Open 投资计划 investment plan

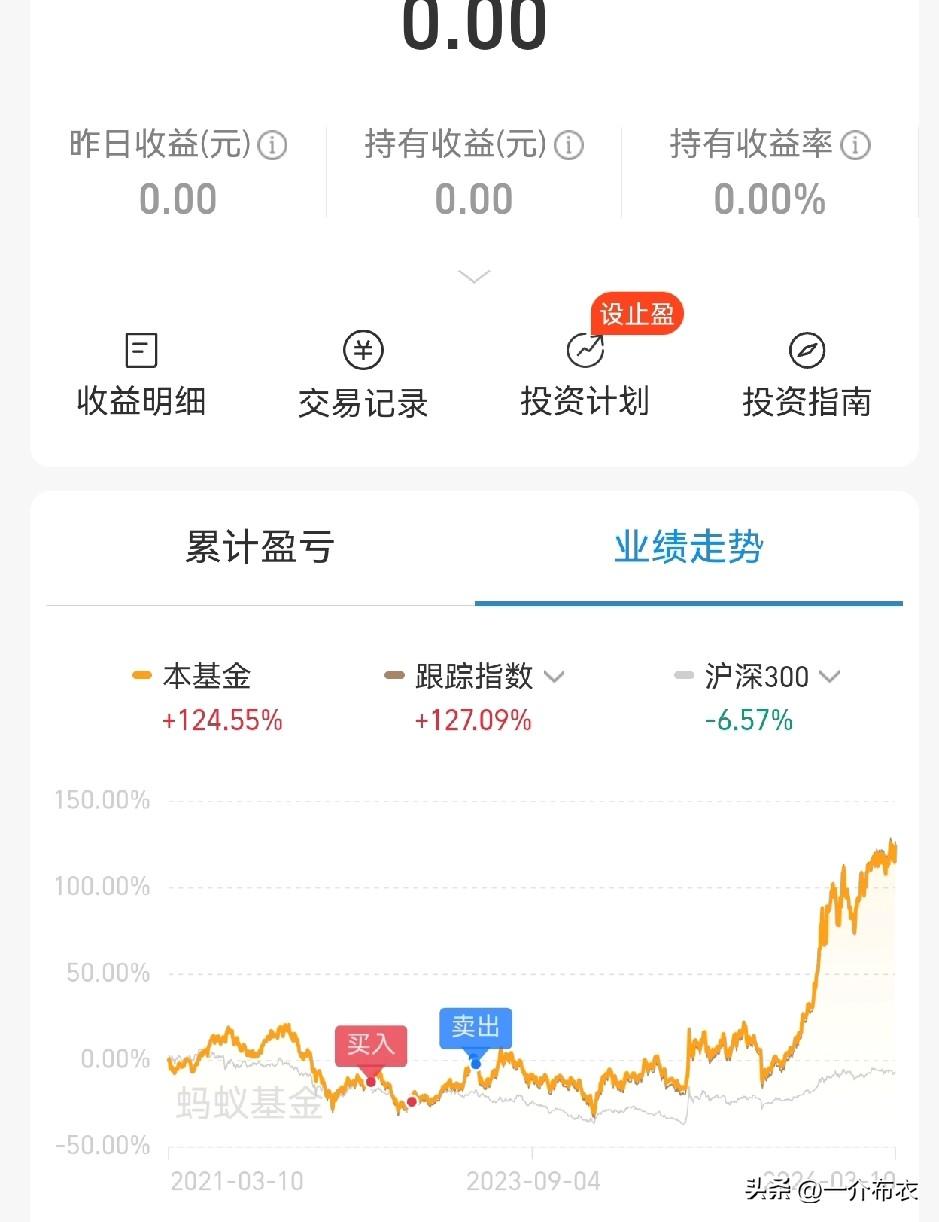click(585, 376)
